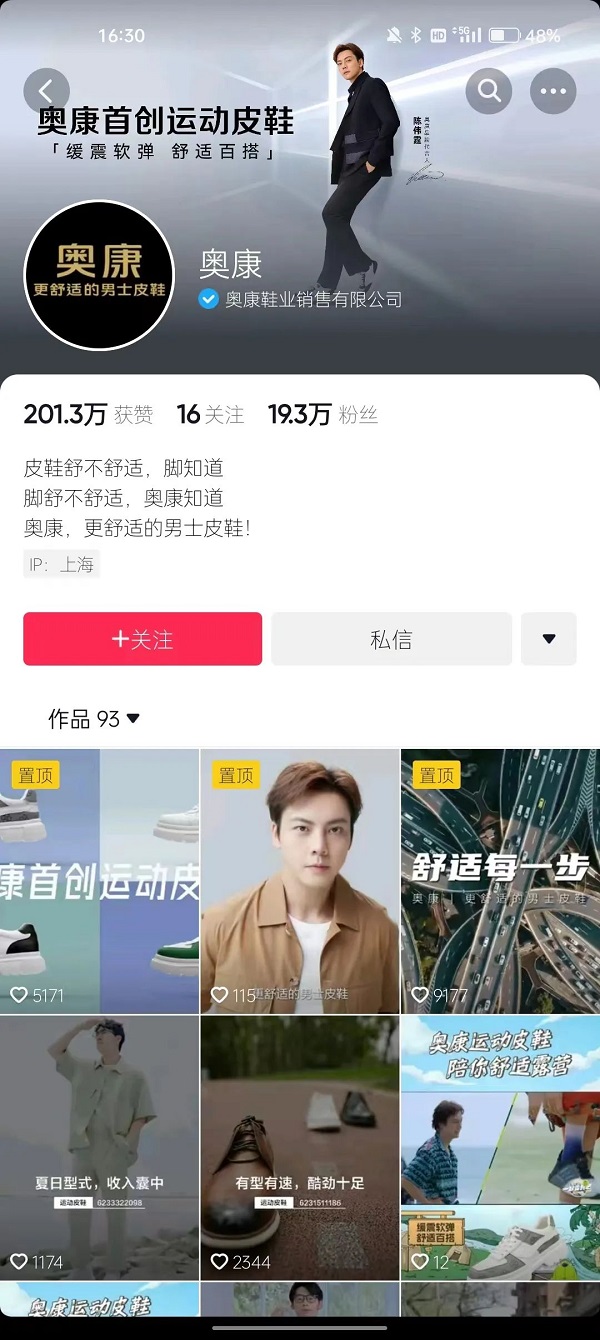The image size is (600, 1340).
Task: View the 16 关注 following list
Action: coord(210,415)
